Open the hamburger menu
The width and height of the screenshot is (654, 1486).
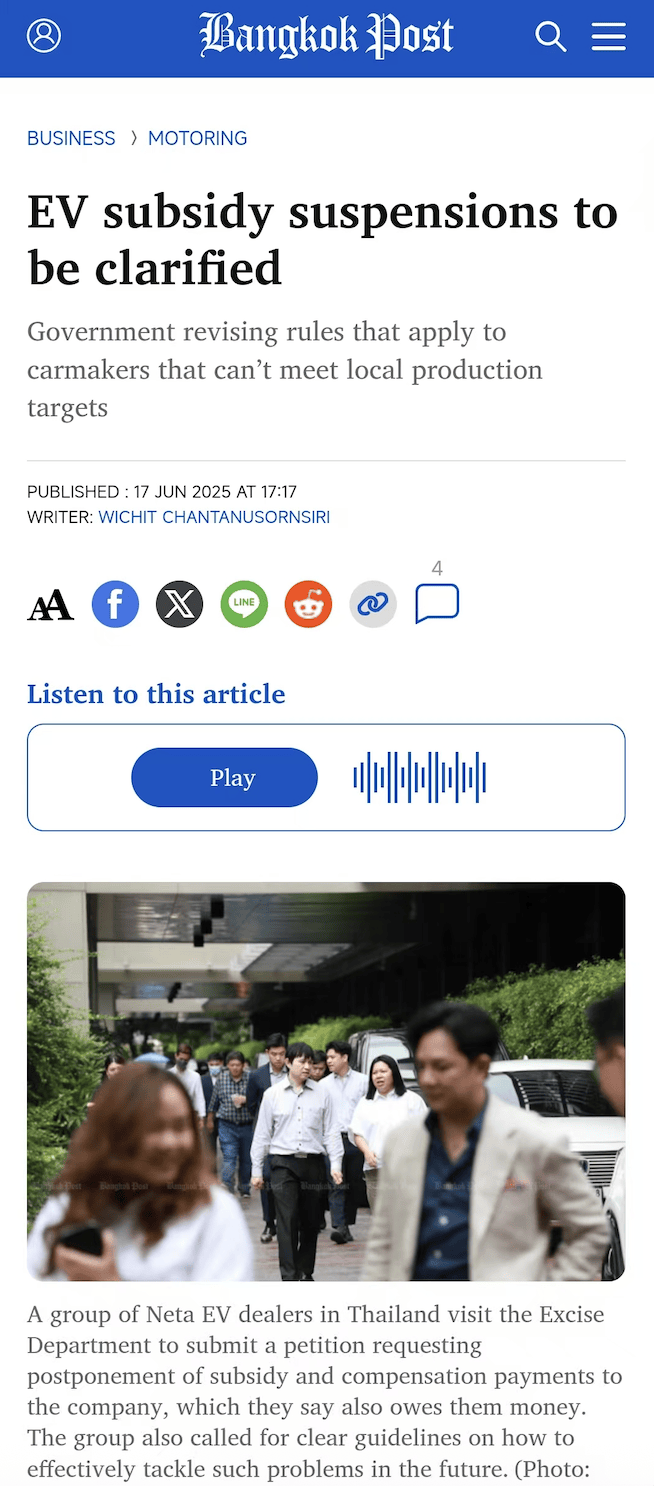[x=608, y=37]
